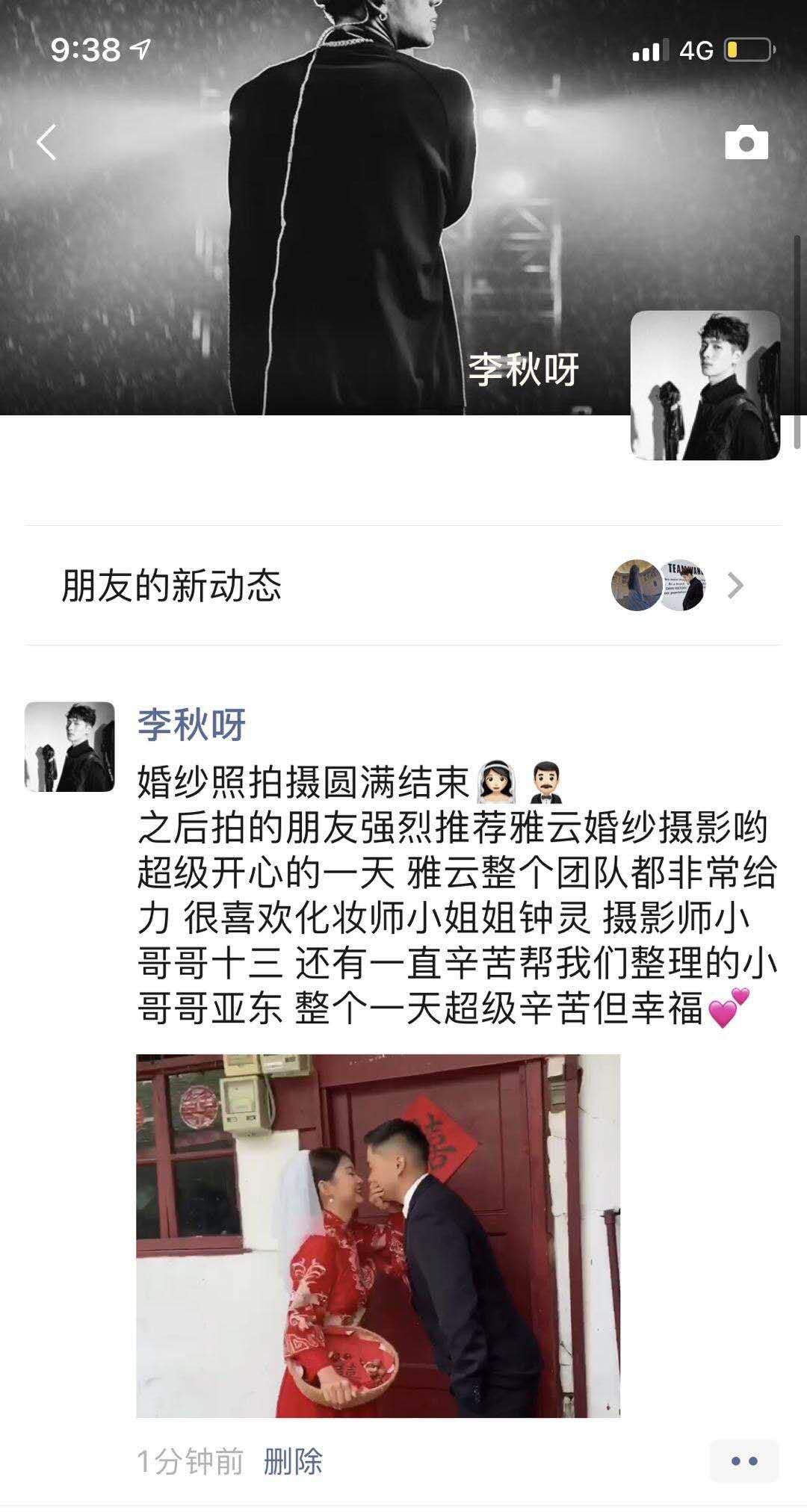Open 李秋呀's profile avatar on the cover
Viewport: 807px width, 1512px height.
(x=705, y=385)
